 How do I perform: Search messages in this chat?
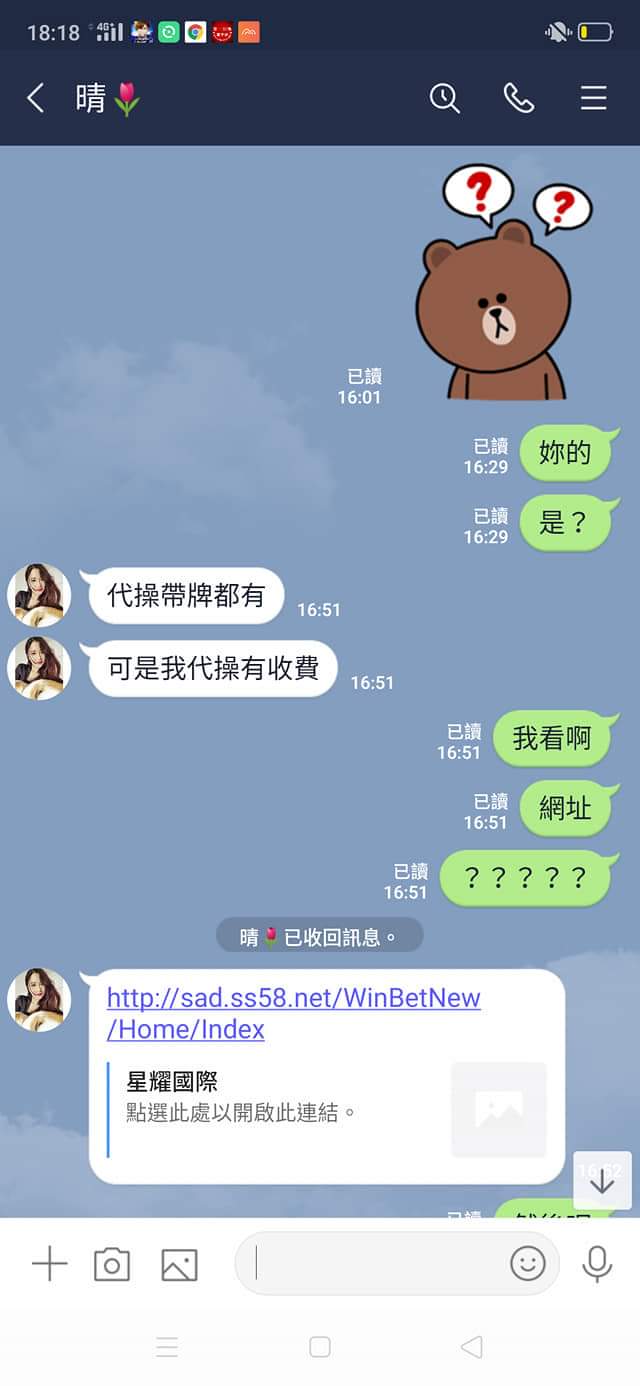tap(444, 98)
